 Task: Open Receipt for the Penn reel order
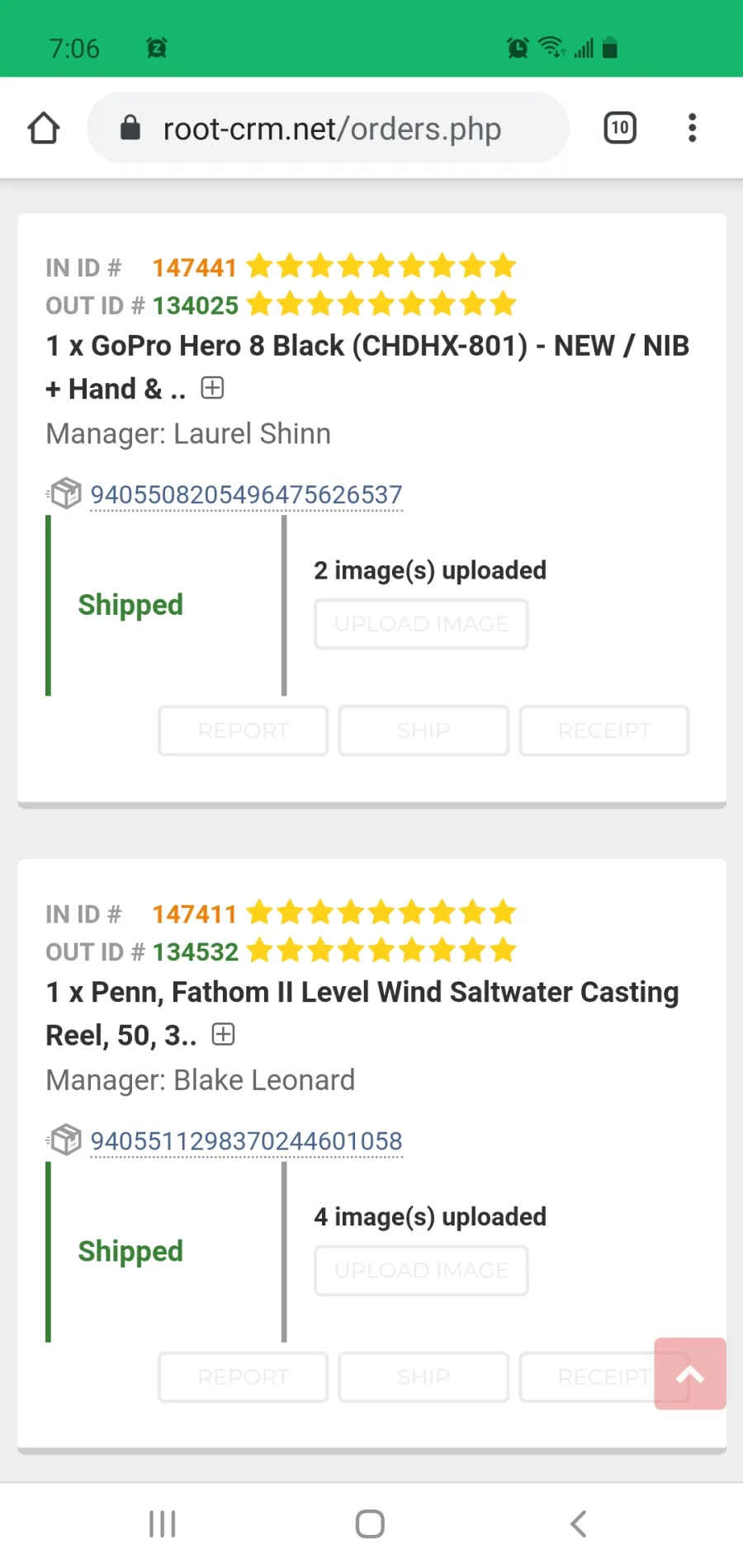pyautogui.click(x=586, y=1377)
